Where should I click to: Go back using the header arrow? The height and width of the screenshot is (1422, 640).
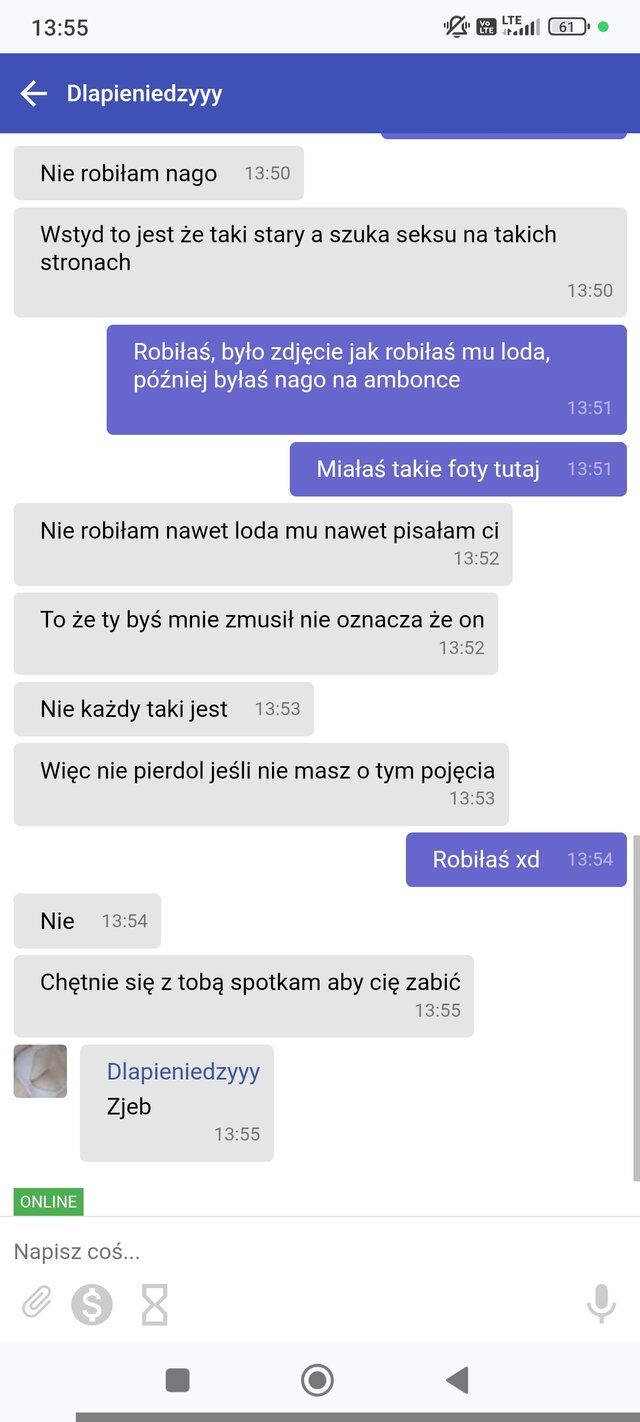click(34, 94)
